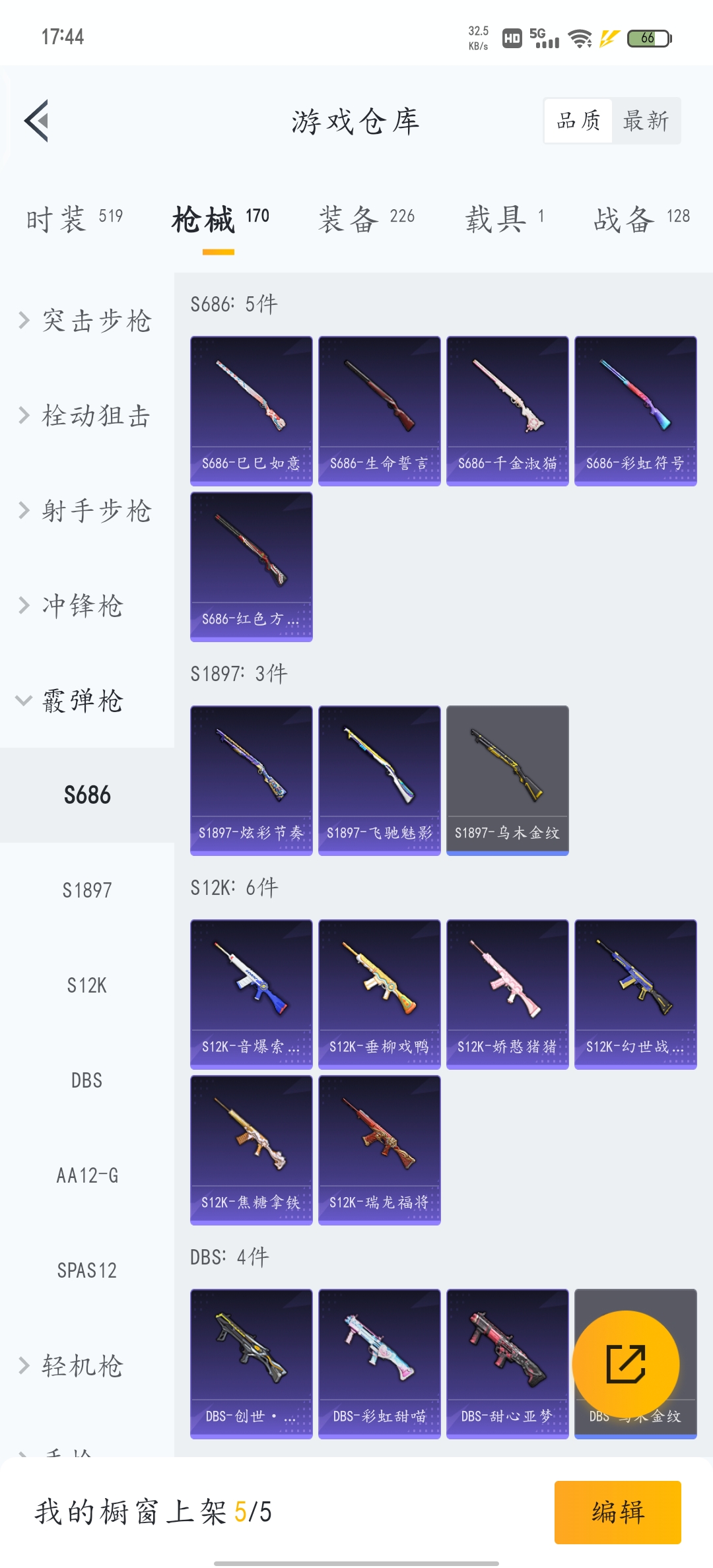This screenshot has width=713, height=1568.
Task: Open the S686-彩虹符号 skin tile
Action: tap(636, 411)
